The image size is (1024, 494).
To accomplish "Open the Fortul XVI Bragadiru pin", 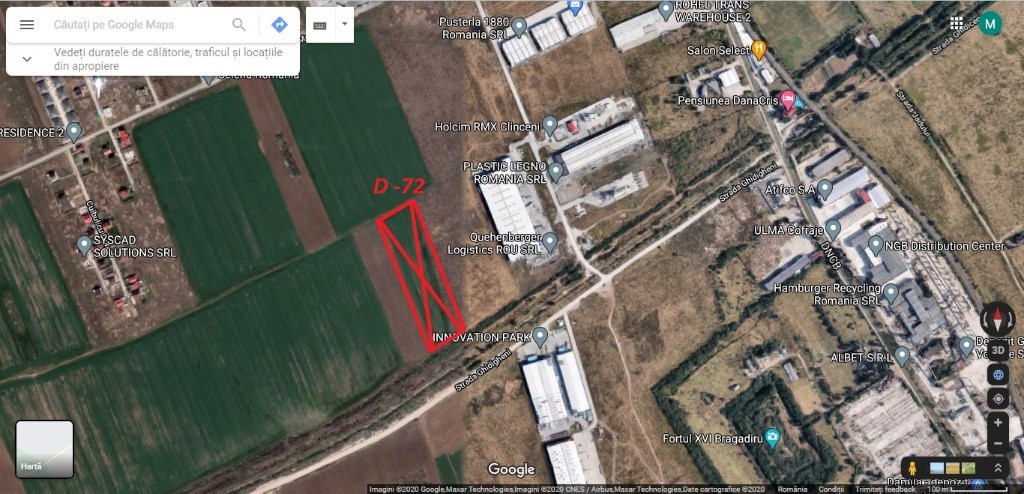I will tap(772, 438).
